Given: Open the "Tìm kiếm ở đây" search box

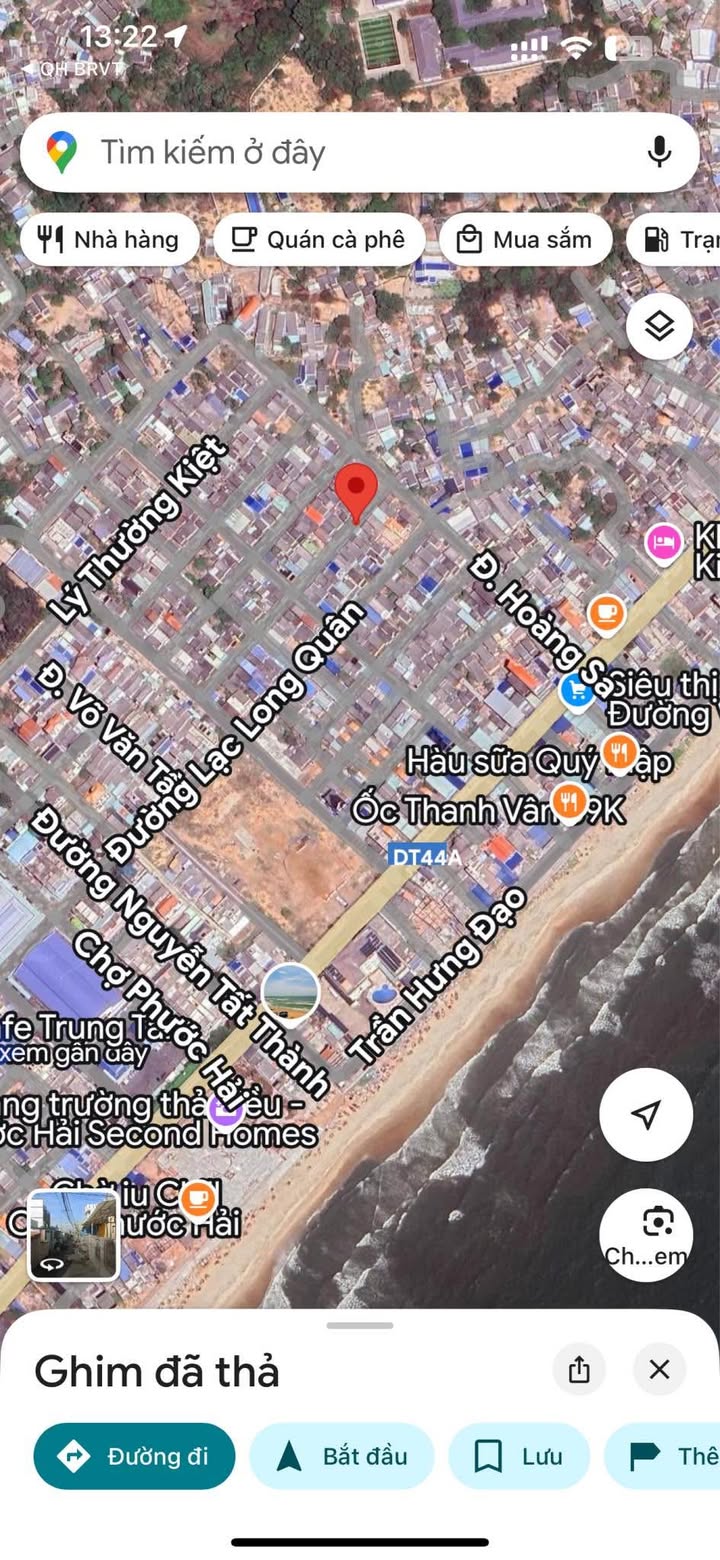Looking at the screenshot, I should (x=359, y=152).
